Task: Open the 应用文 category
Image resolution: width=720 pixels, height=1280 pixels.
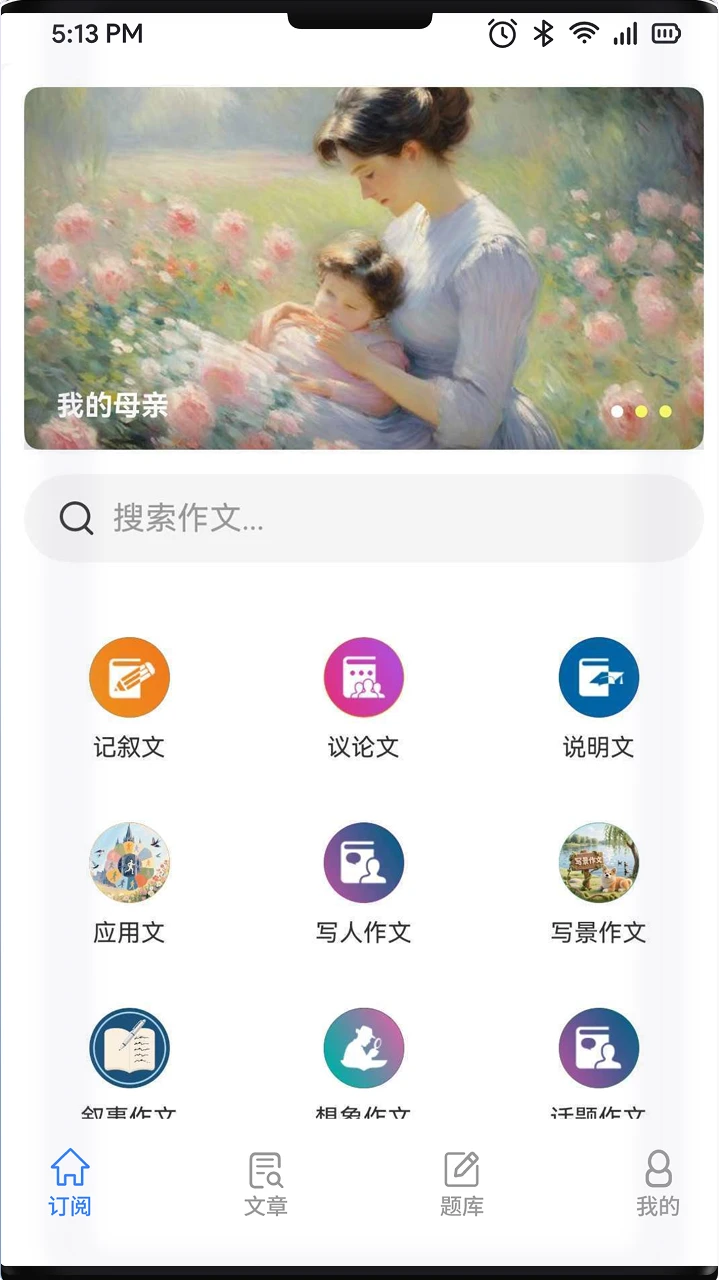Action: [x=129, y=884]
